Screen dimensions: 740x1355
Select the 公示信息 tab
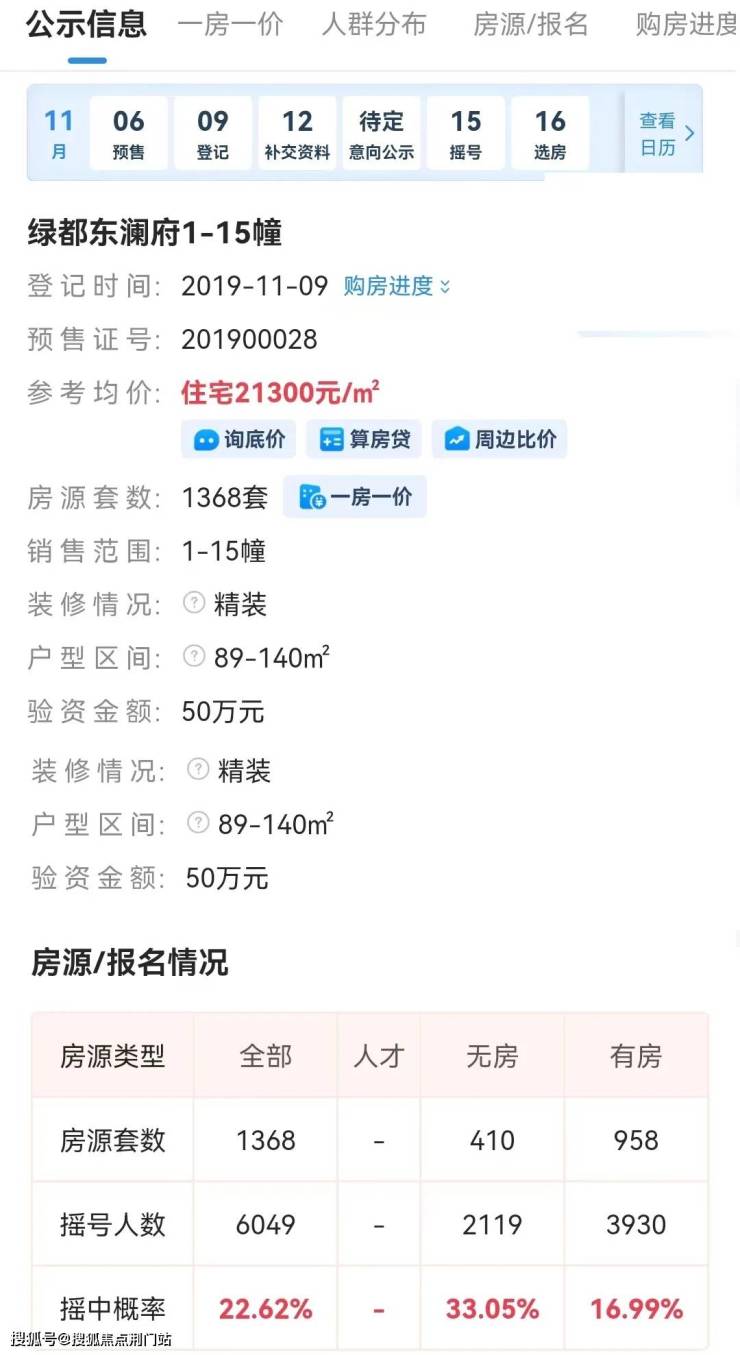[x=87, y=25]
